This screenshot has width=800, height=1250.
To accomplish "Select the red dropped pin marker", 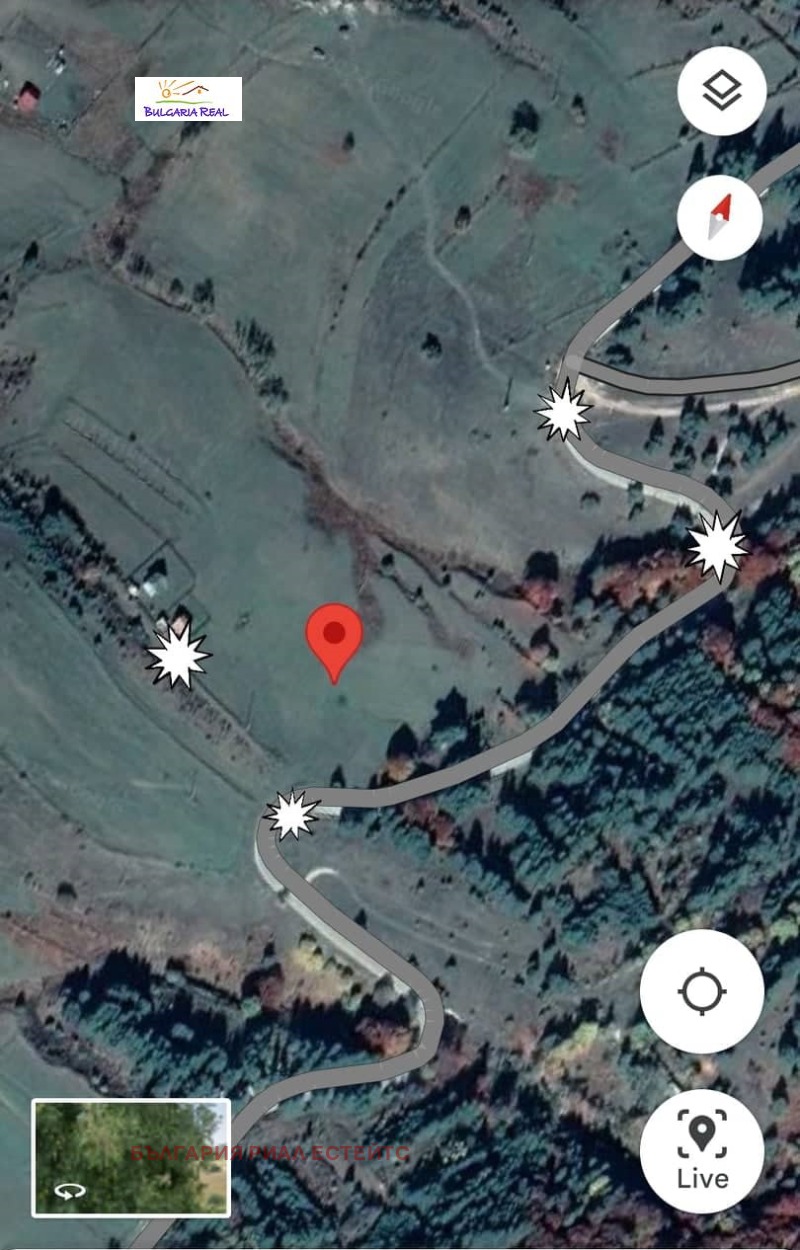I will [333, 638].
